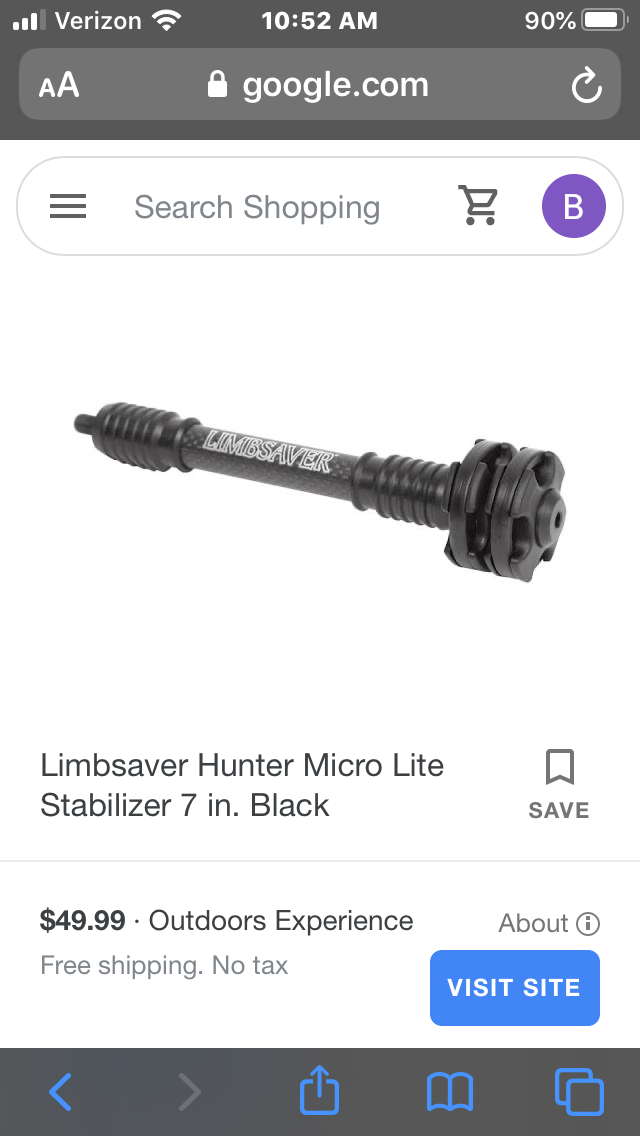
Task: Reload the google.com page
Action: [586, 85]
